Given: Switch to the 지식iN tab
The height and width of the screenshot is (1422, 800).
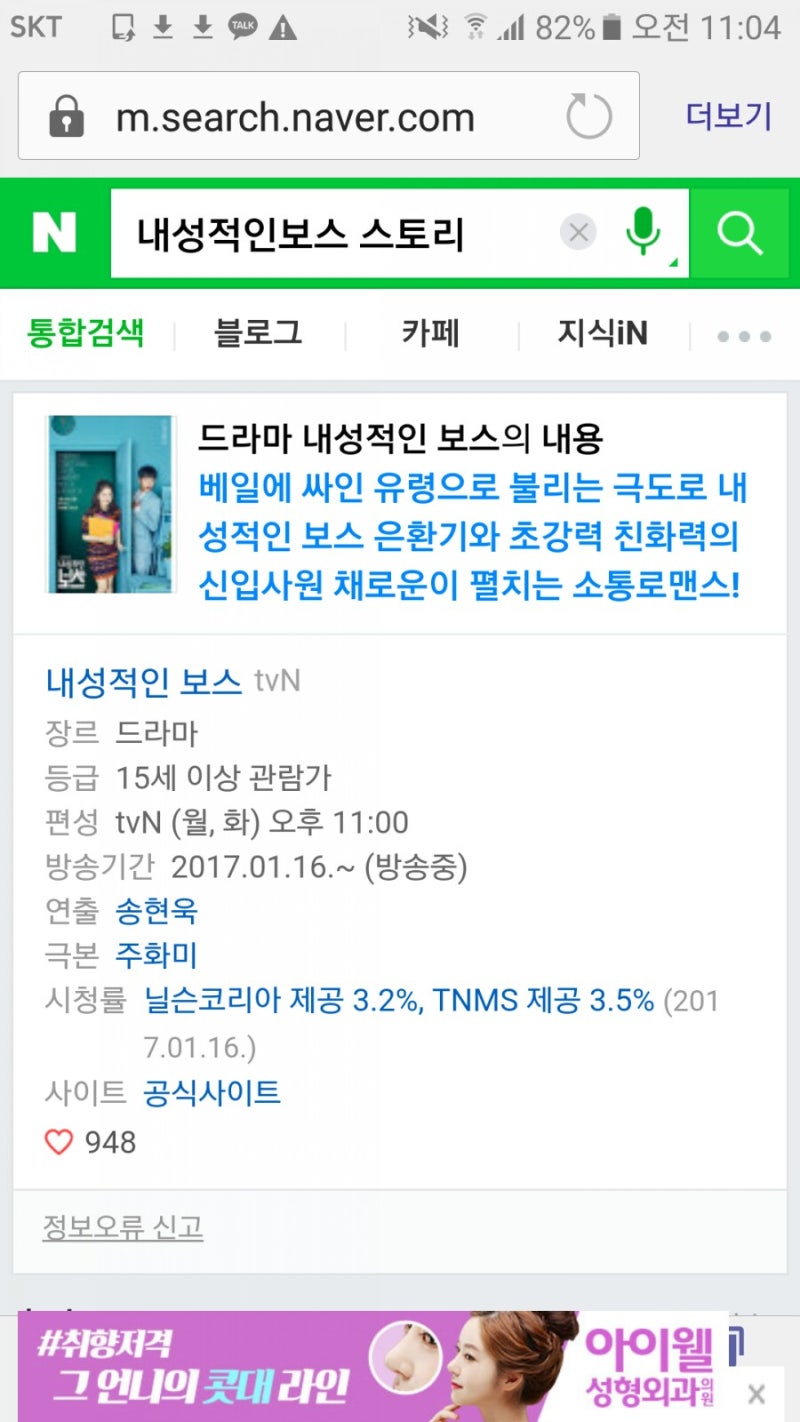Looking at the screenshot, I should pyautogui.click(x=602, y=333).
